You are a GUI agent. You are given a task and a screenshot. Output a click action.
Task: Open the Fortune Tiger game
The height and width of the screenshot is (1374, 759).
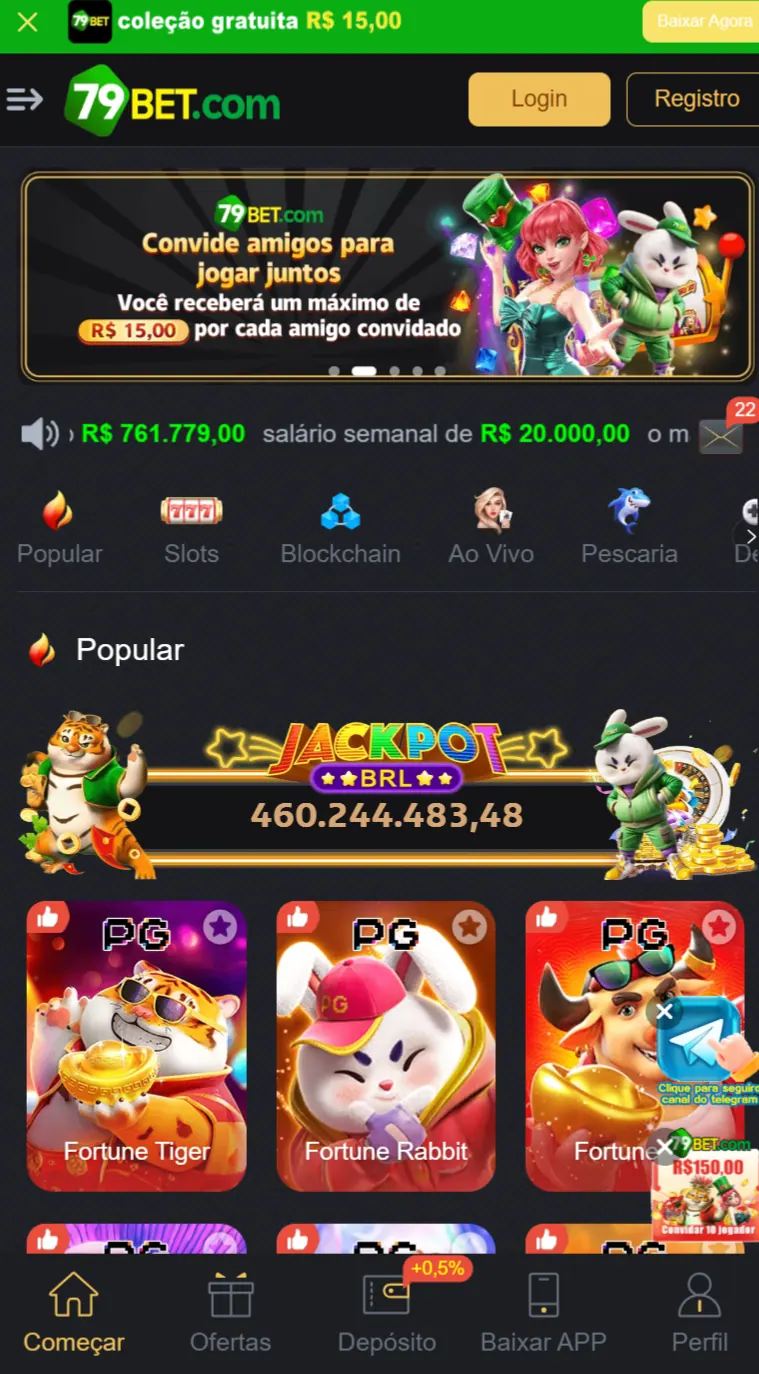[x=136, y=1047]
